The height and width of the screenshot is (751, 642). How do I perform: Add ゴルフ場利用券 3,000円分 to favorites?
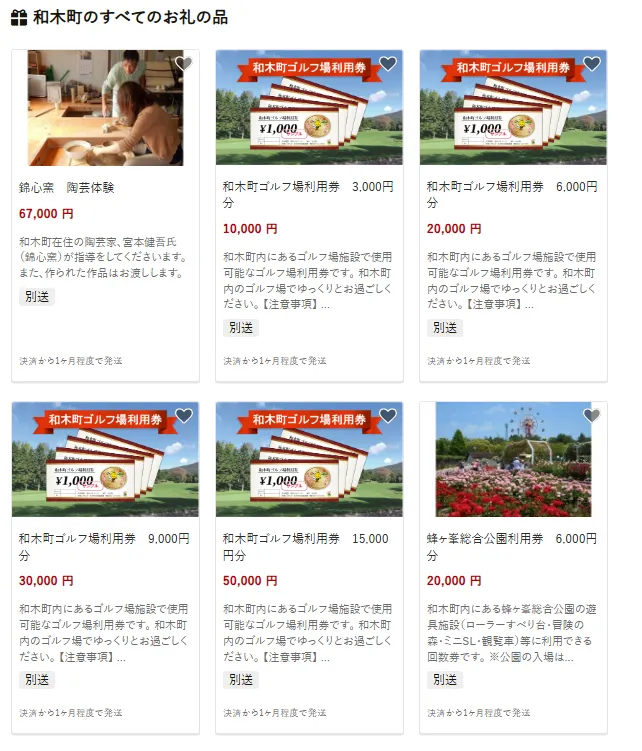coord(388,64)
